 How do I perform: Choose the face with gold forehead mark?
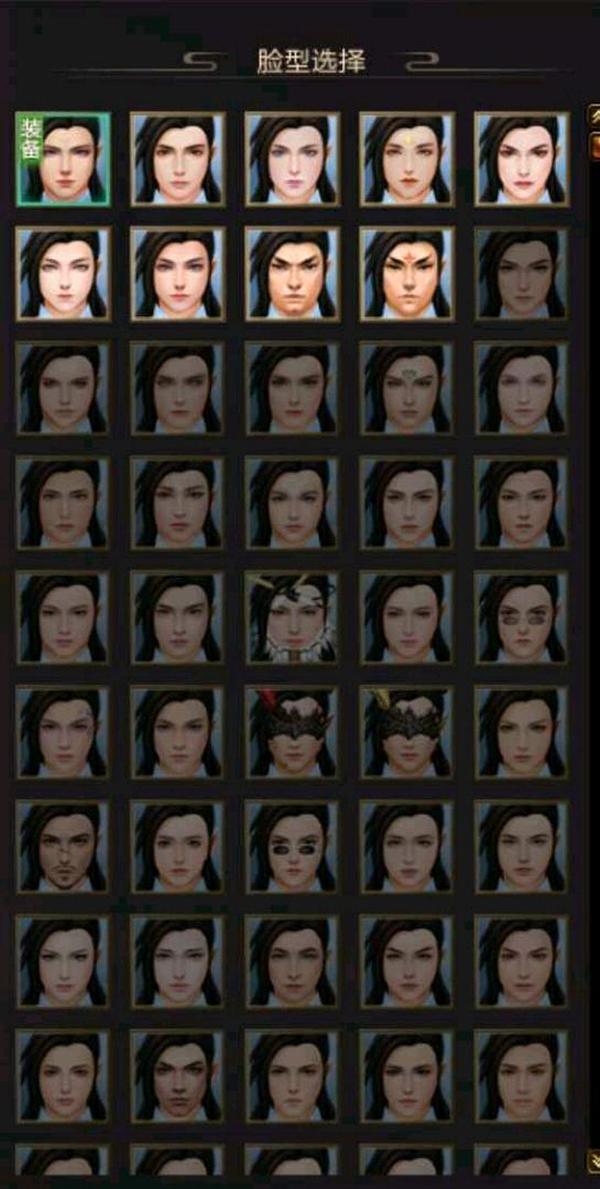pos(406,159)
